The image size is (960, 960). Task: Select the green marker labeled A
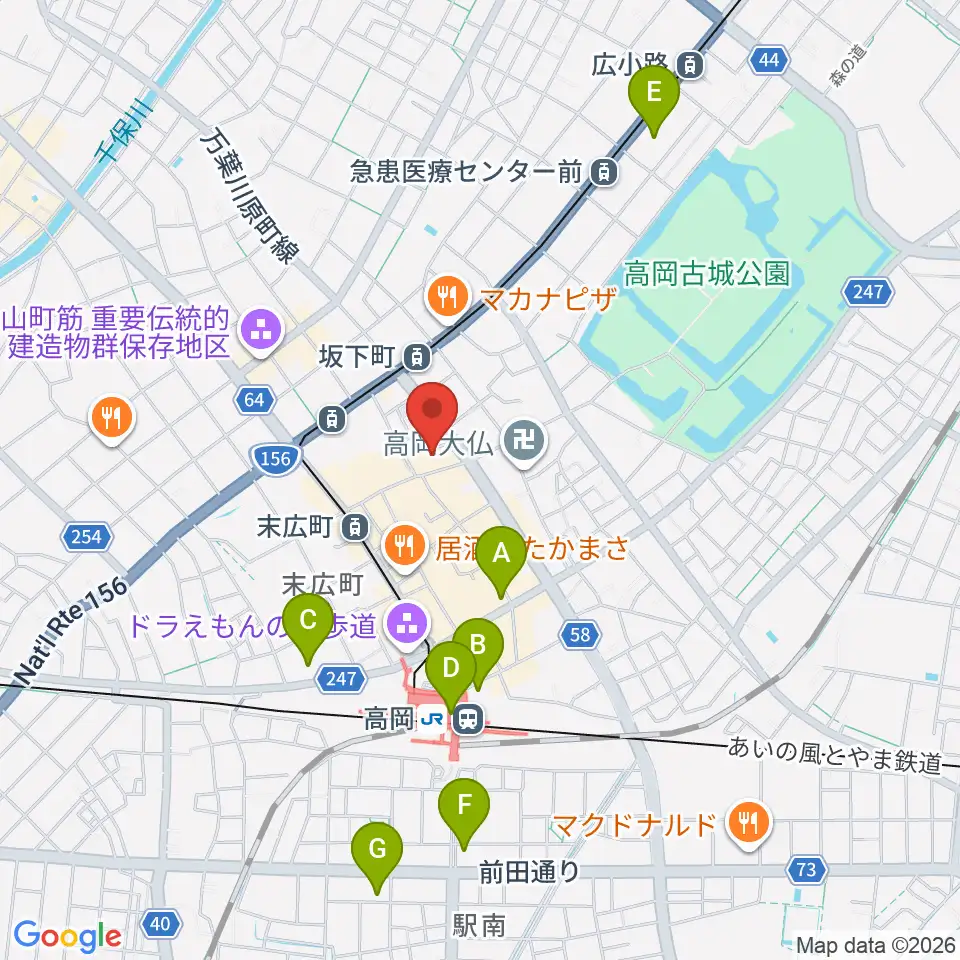(501, 558)
